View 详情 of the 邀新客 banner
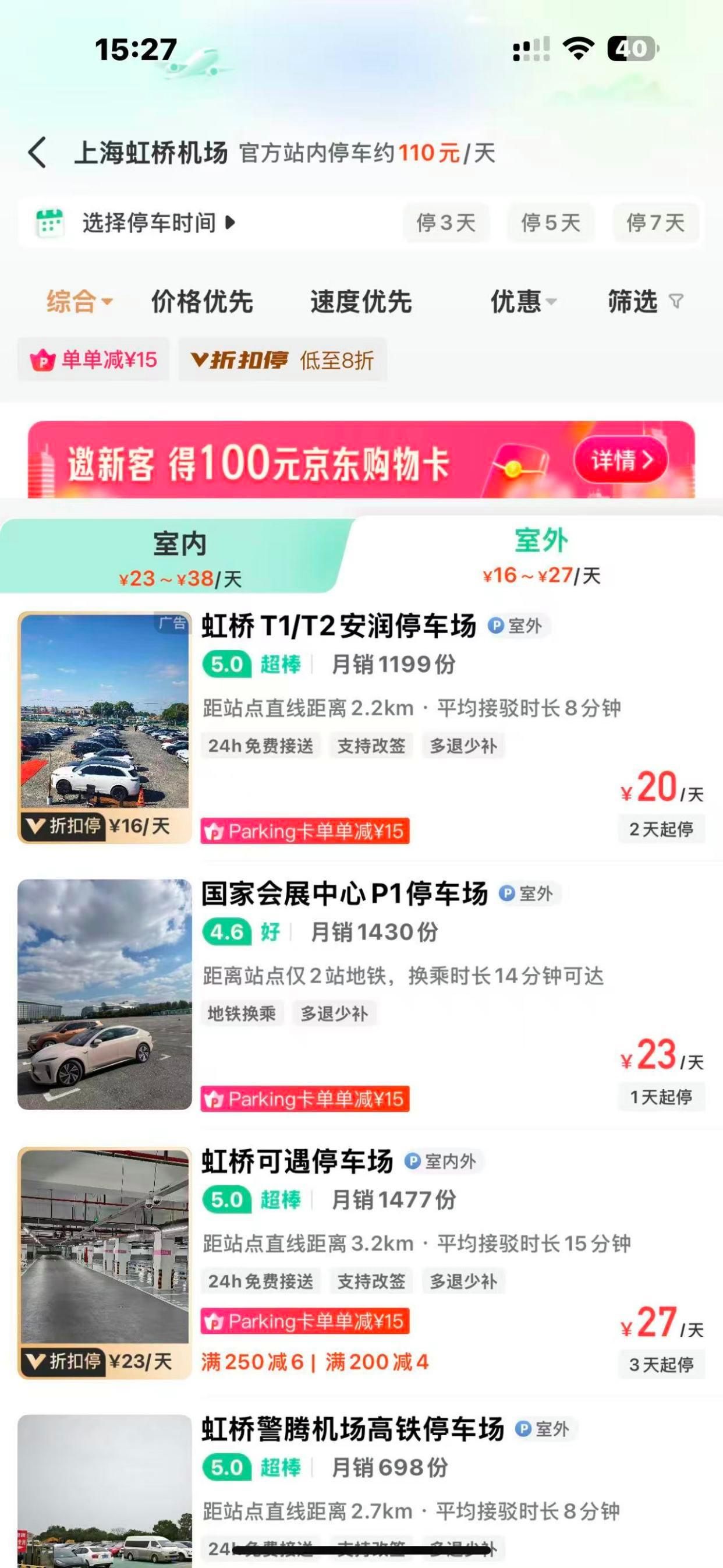 pyautogui.click(x=620, y=460)
